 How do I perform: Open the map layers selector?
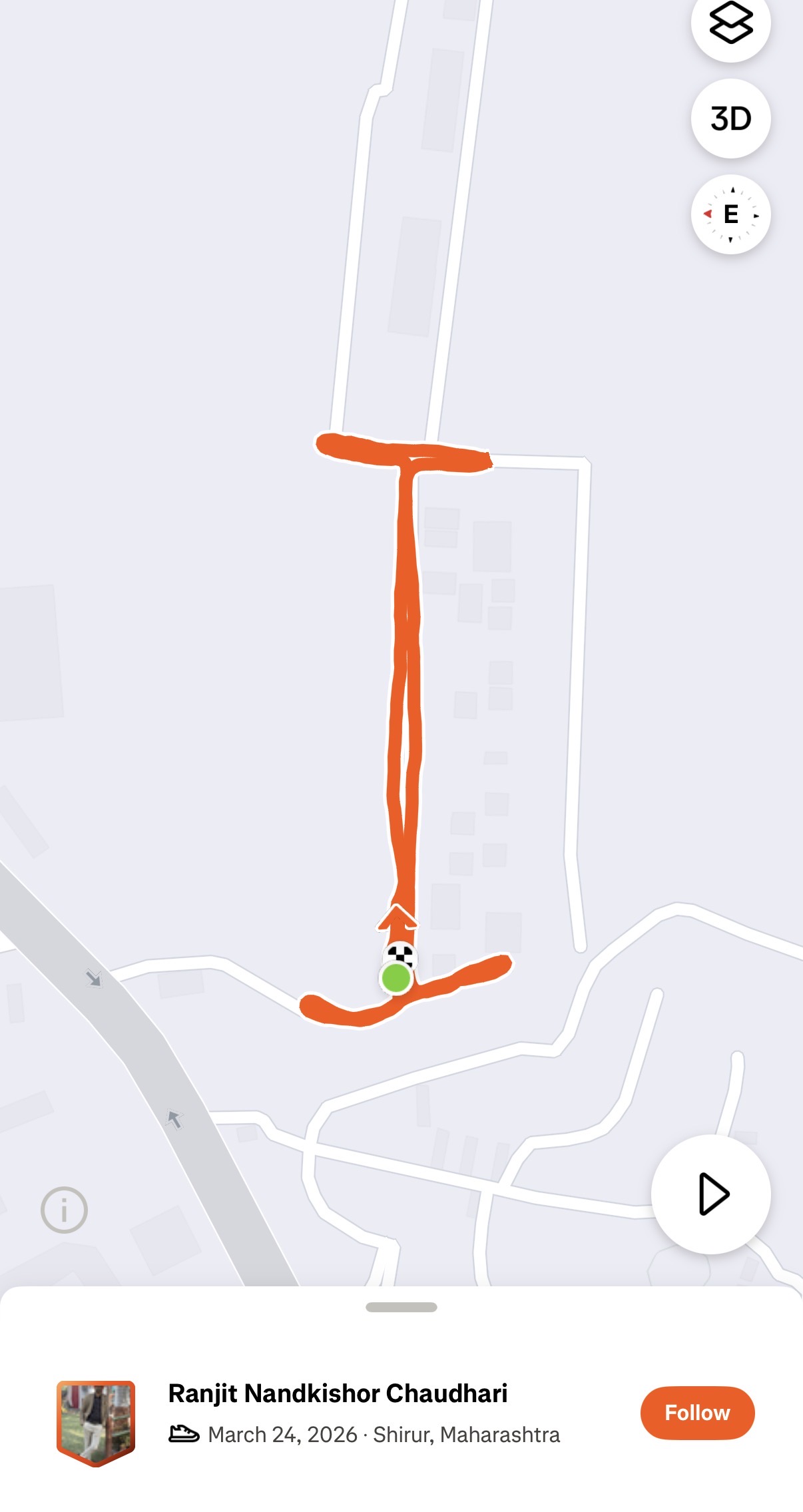pos(730,23)
